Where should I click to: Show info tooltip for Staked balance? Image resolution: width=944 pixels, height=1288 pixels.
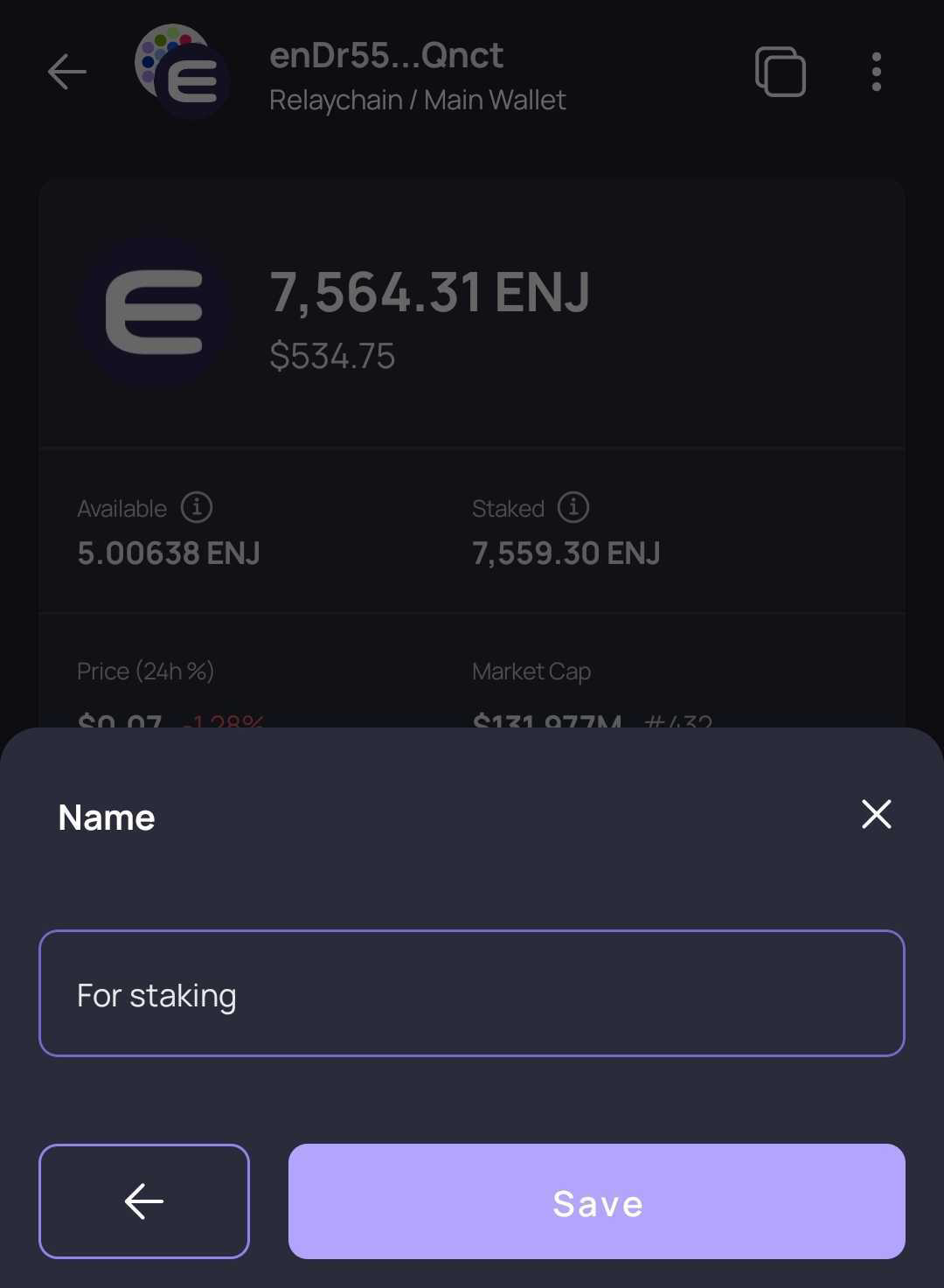tap(574, 507)
